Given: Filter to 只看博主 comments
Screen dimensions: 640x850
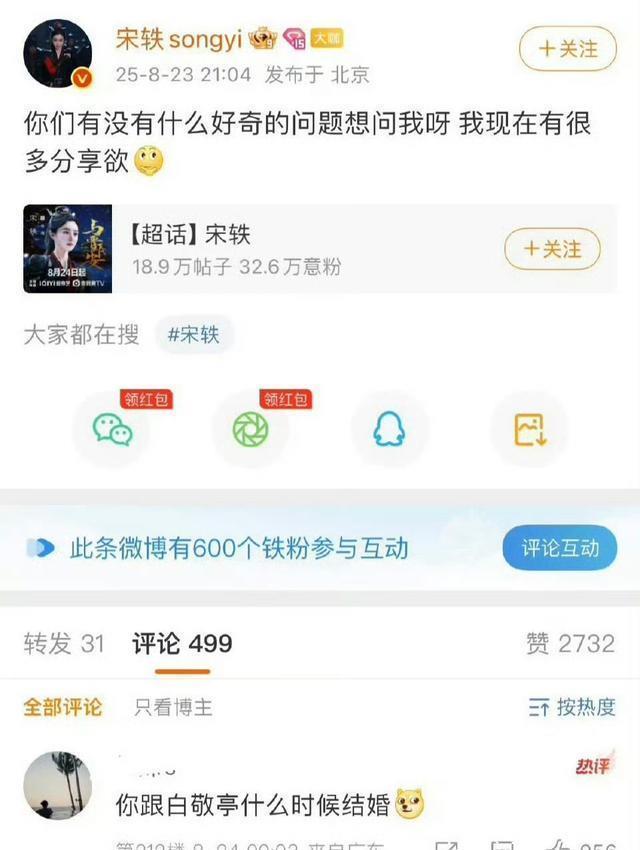Looking at the screenshot, I should tap(173, 707).
